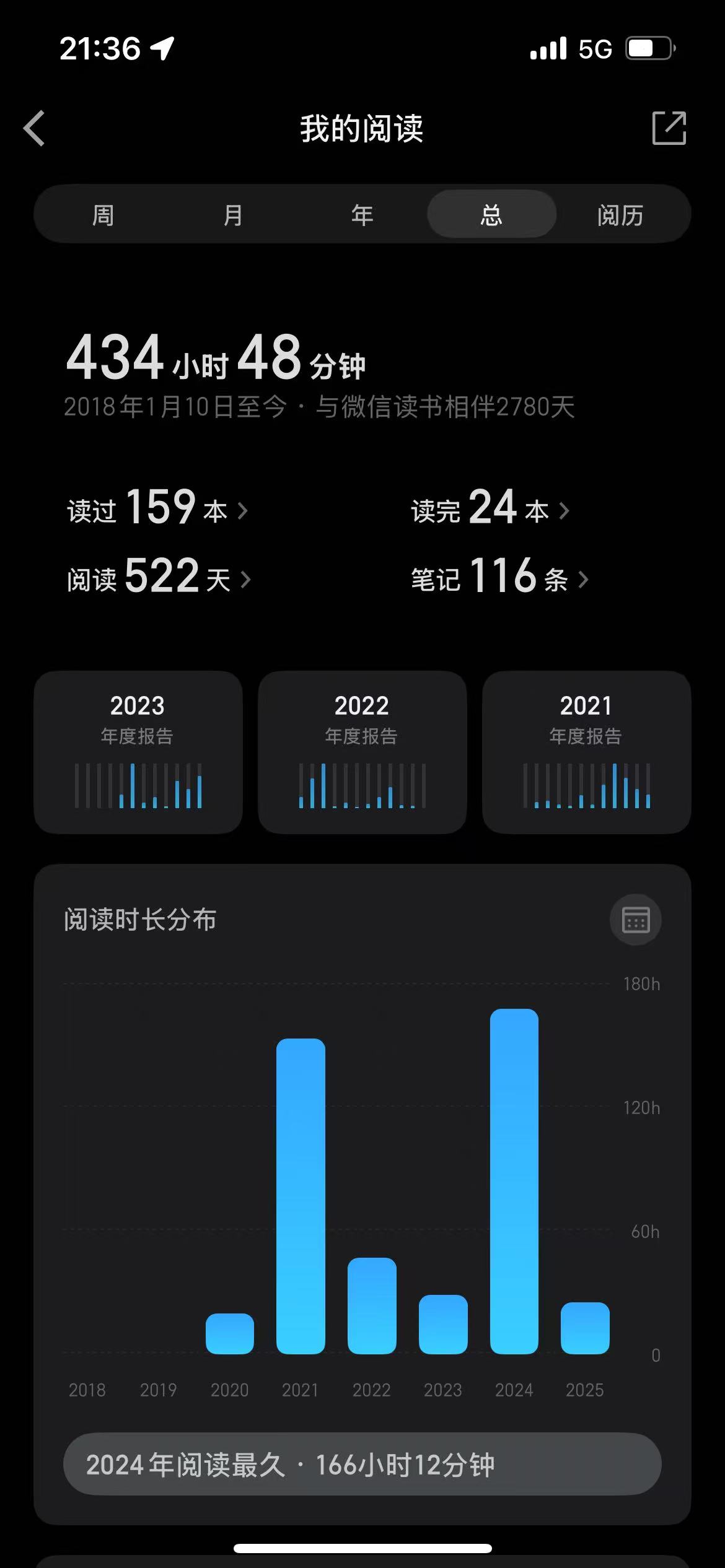The image size is (725, 1568).
Task: Select the 总 tab
Action: click(491, 214)
